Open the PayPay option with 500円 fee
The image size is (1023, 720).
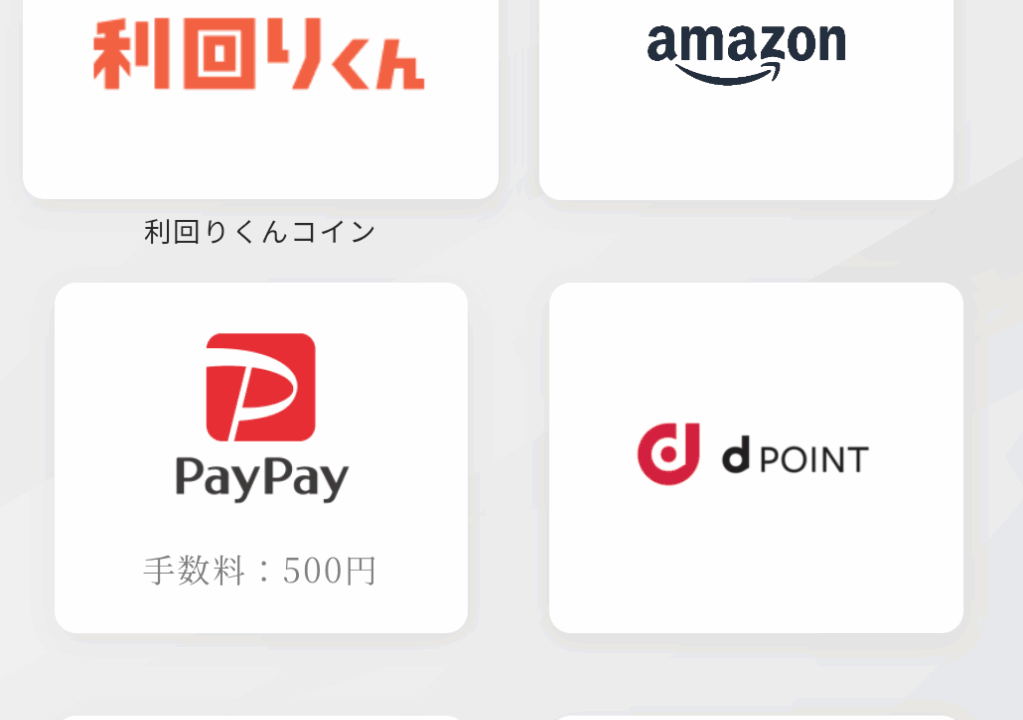click(x=261, y=457)
